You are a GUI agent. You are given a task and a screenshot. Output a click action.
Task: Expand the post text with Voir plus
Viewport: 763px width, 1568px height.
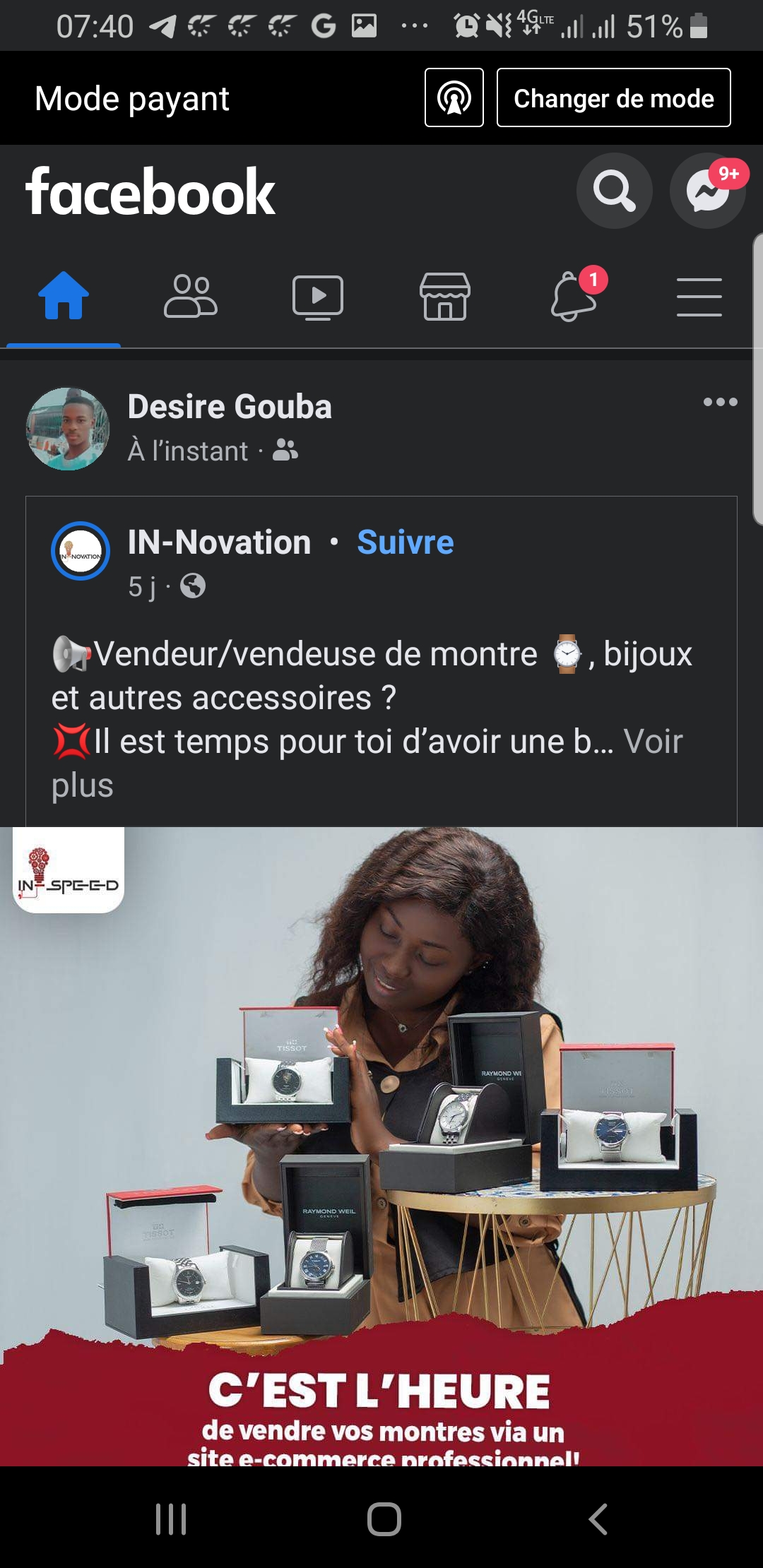(652, 742)
